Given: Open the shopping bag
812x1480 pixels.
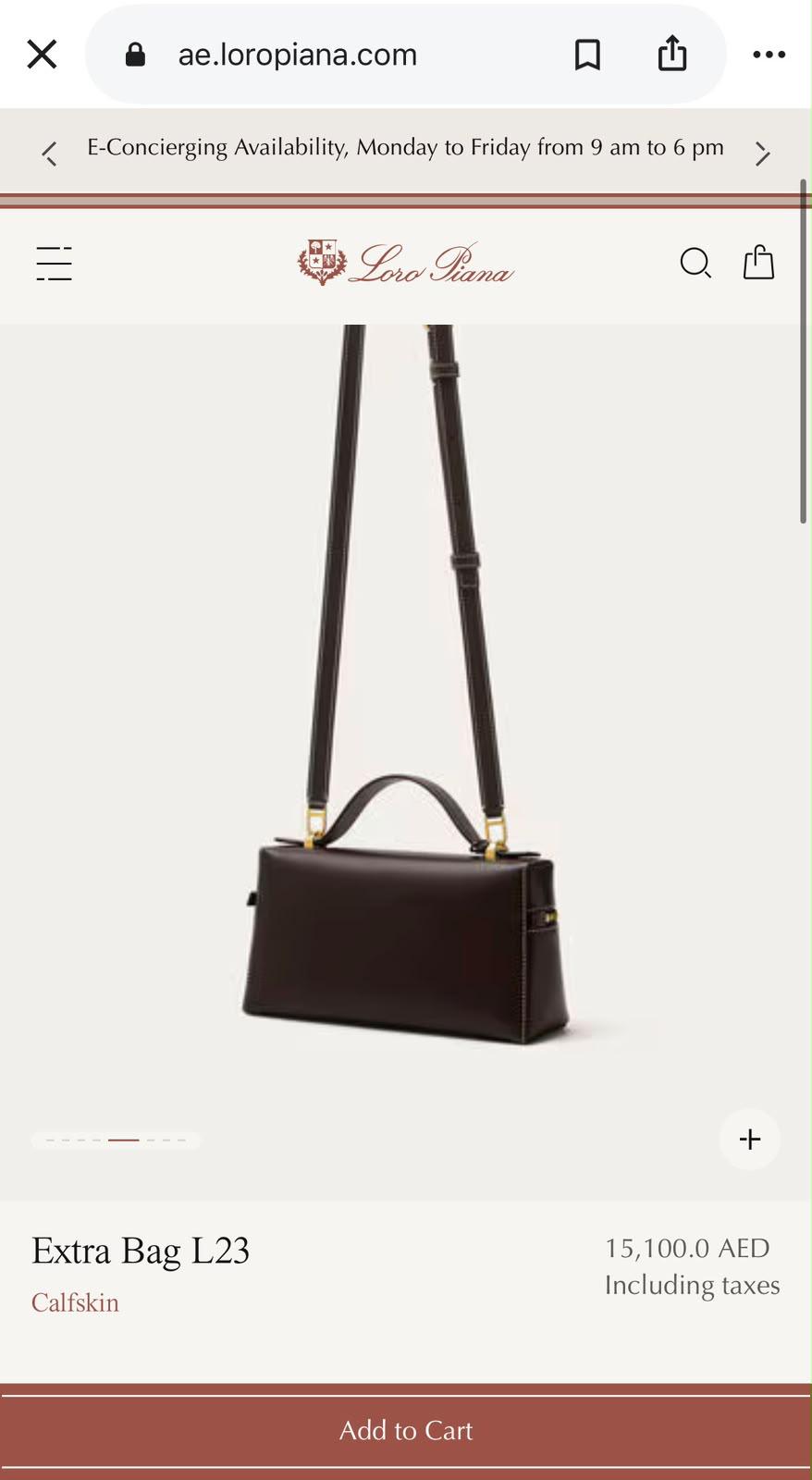Looking at the screenshot, I should tap(758, 262).
